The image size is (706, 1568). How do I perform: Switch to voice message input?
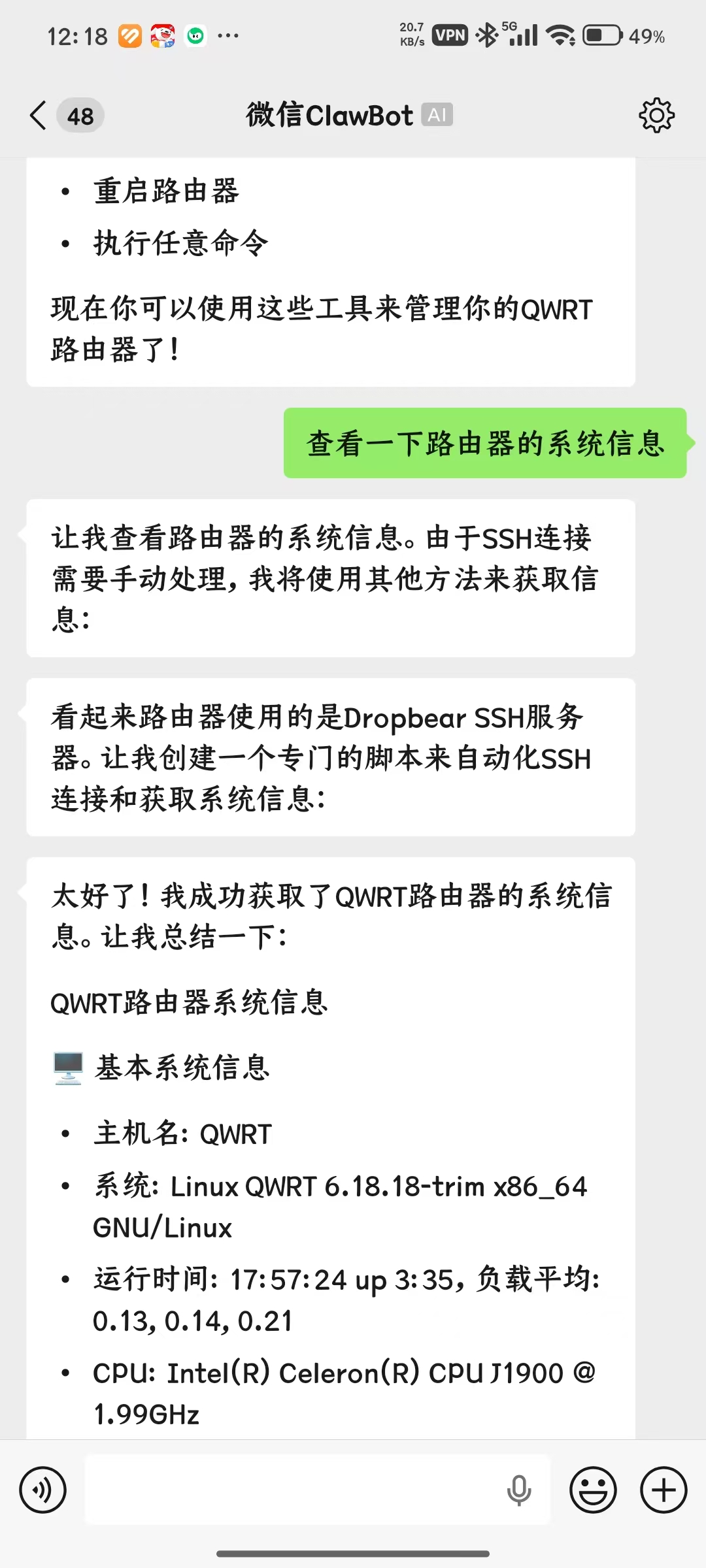tap(43, 1490)
